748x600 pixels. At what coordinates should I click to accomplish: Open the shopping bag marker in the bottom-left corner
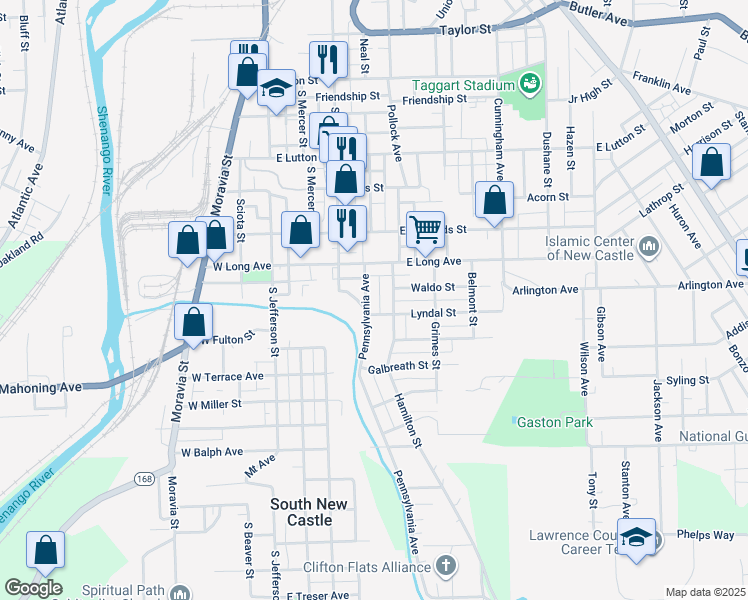(45, 549)
